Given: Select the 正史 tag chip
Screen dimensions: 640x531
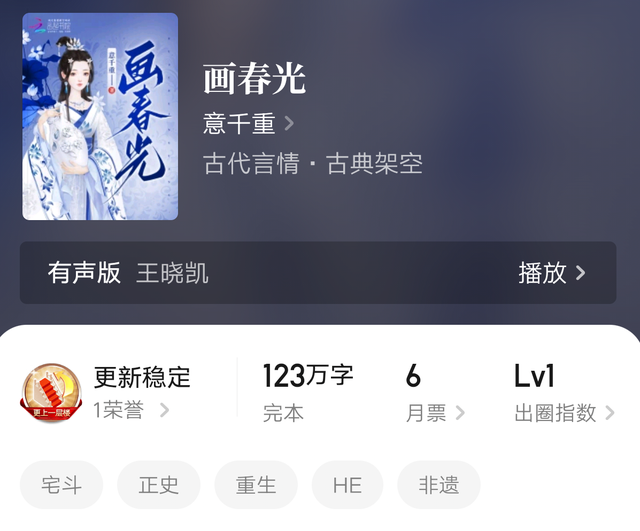Looking at the screenshot, I should 158,485.
